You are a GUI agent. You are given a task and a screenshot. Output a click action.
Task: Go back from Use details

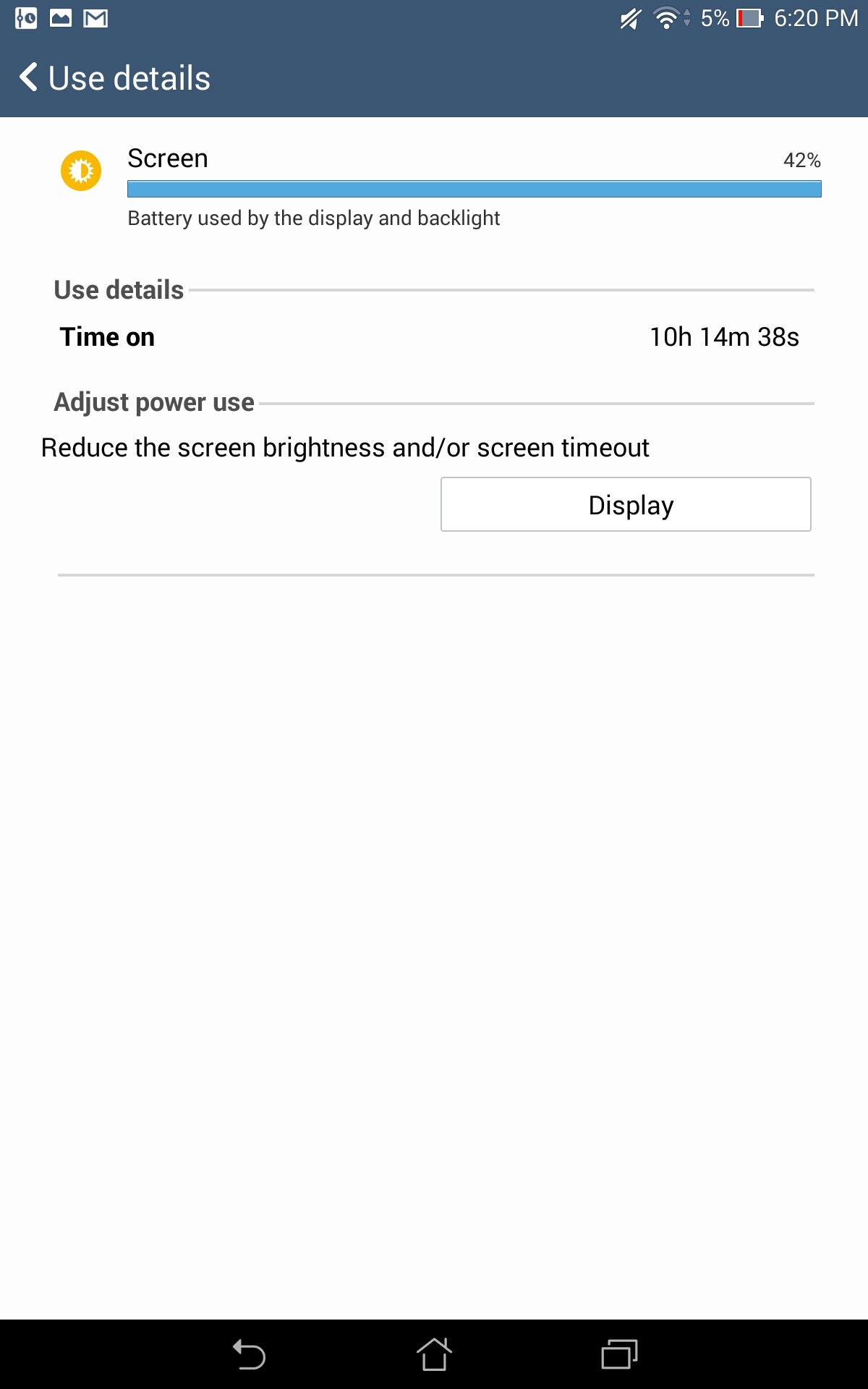pyautogui.click(x=29, y=77)
